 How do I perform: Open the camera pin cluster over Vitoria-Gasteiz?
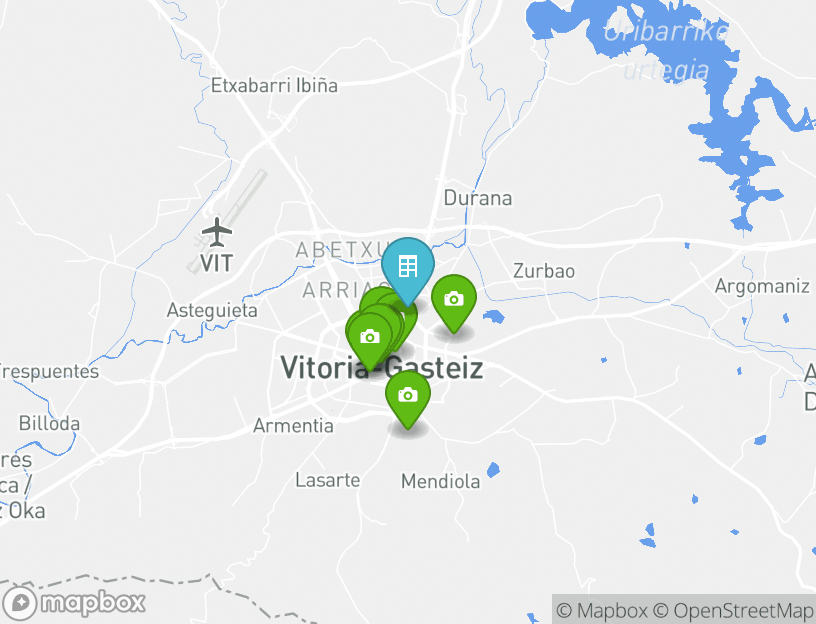click(x=370, y=336)
